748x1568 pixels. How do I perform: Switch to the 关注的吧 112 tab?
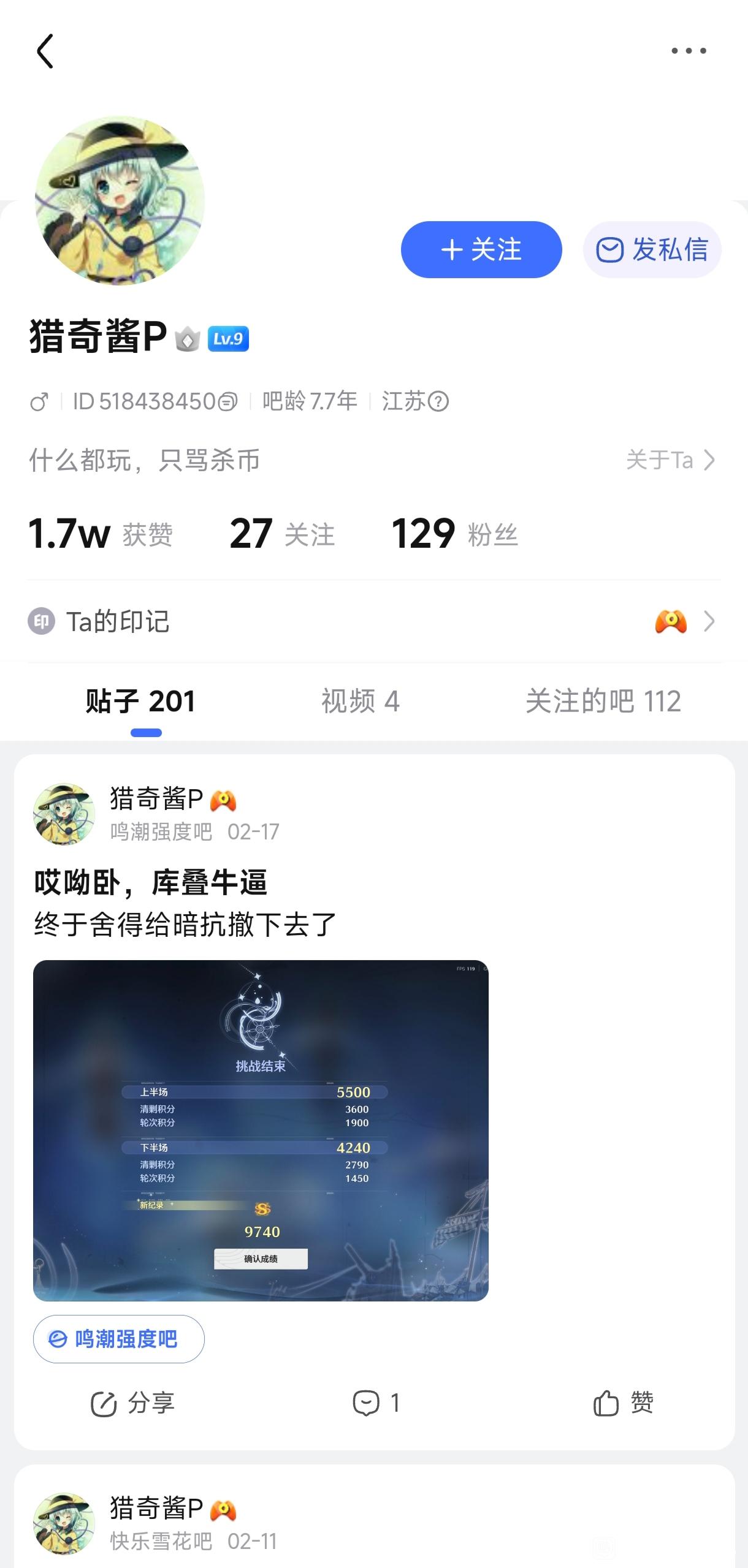point(603,701)
